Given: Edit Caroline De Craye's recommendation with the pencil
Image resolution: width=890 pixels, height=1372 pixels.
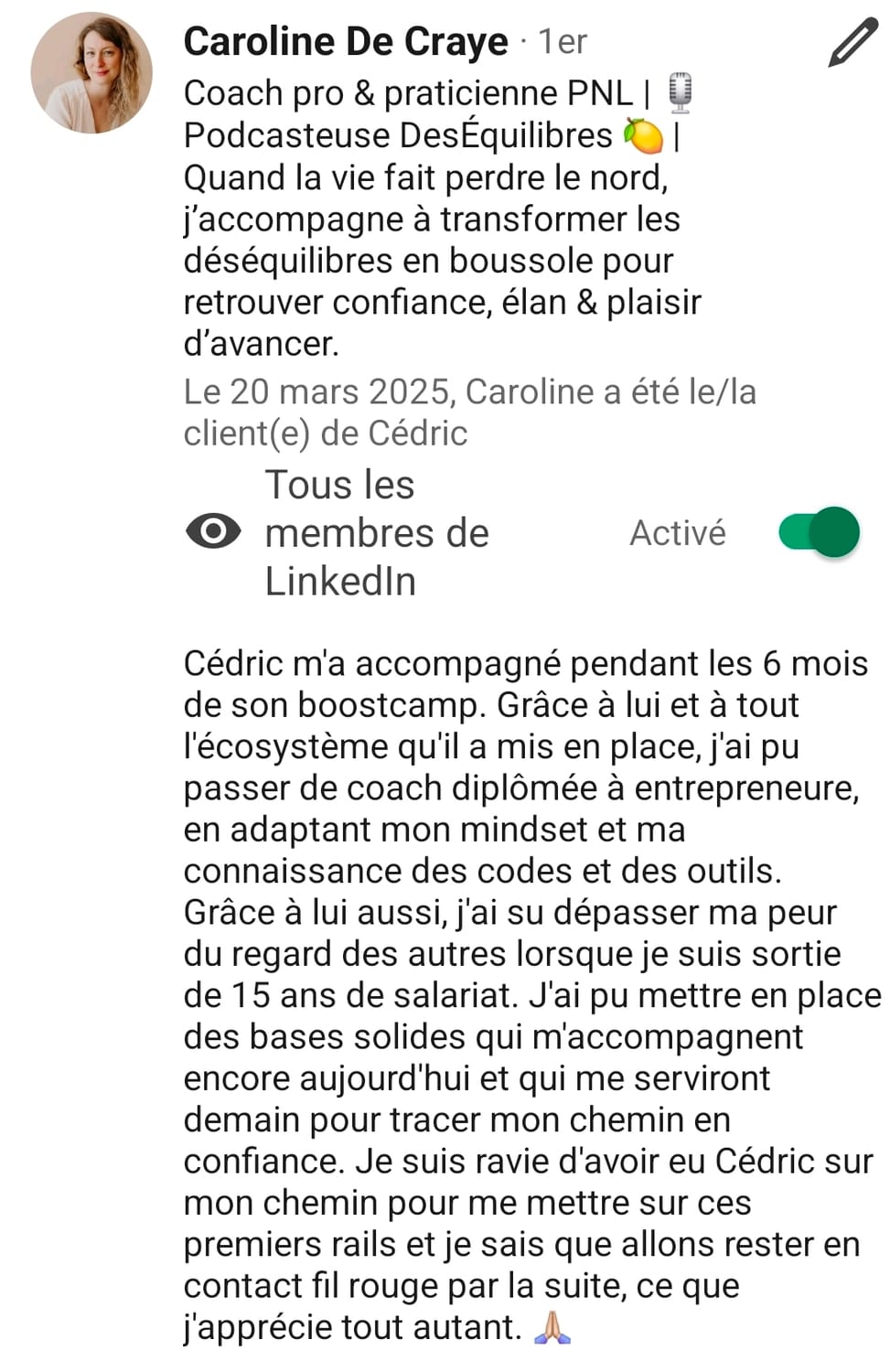Looking at the screenshot, I should pos(852,45).
